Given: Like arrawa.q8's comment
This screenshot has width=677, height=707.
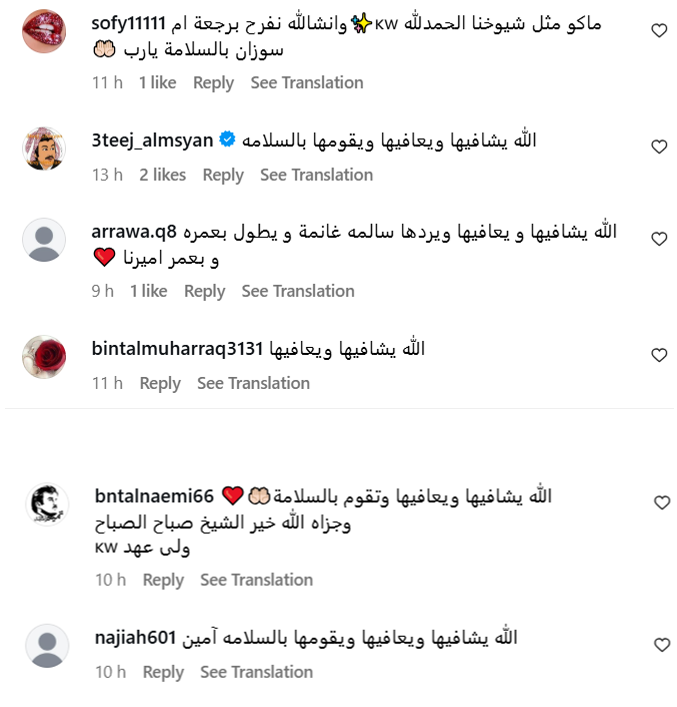Looking at the screenshot, I should 659,239.
